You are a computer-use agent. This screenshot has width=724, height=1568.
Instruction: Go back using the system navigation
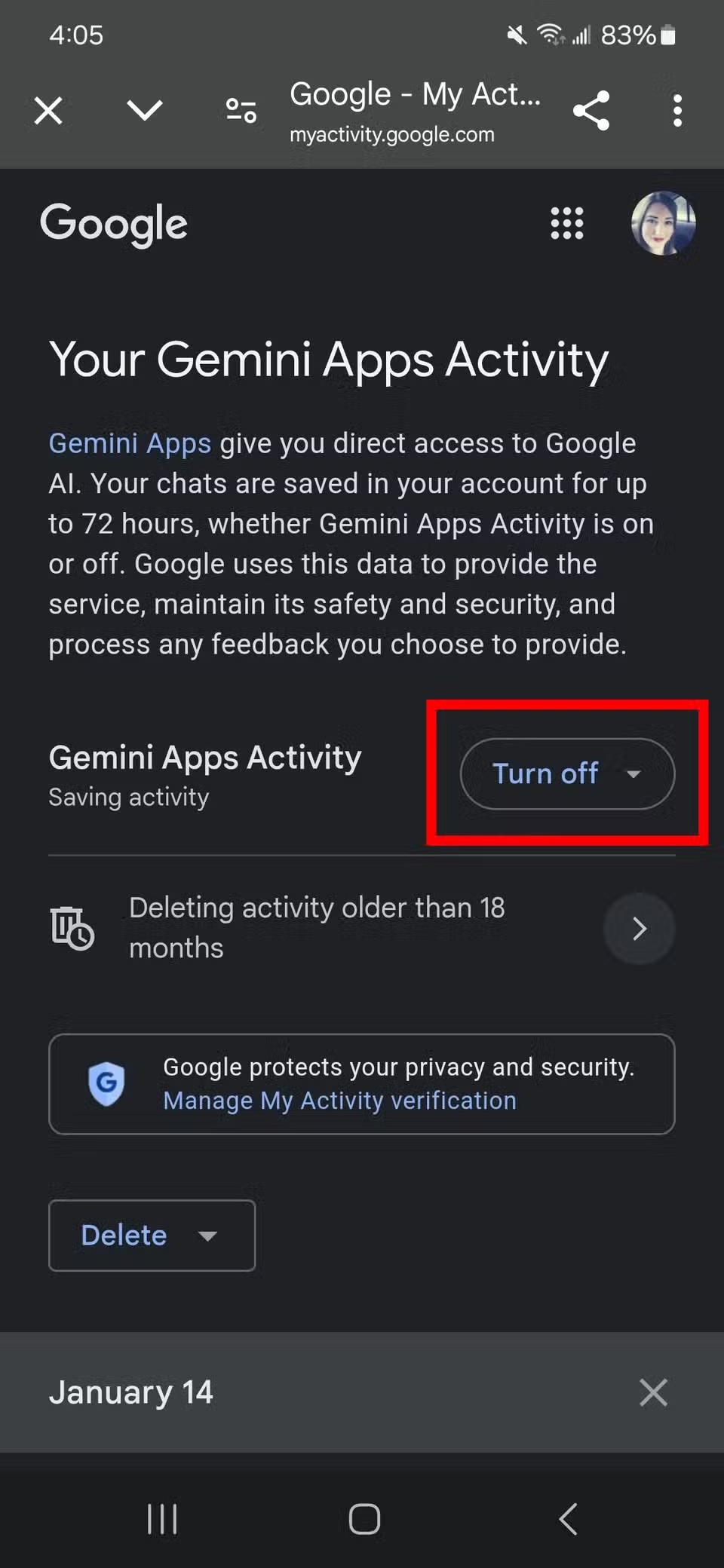coord(568,1519)
